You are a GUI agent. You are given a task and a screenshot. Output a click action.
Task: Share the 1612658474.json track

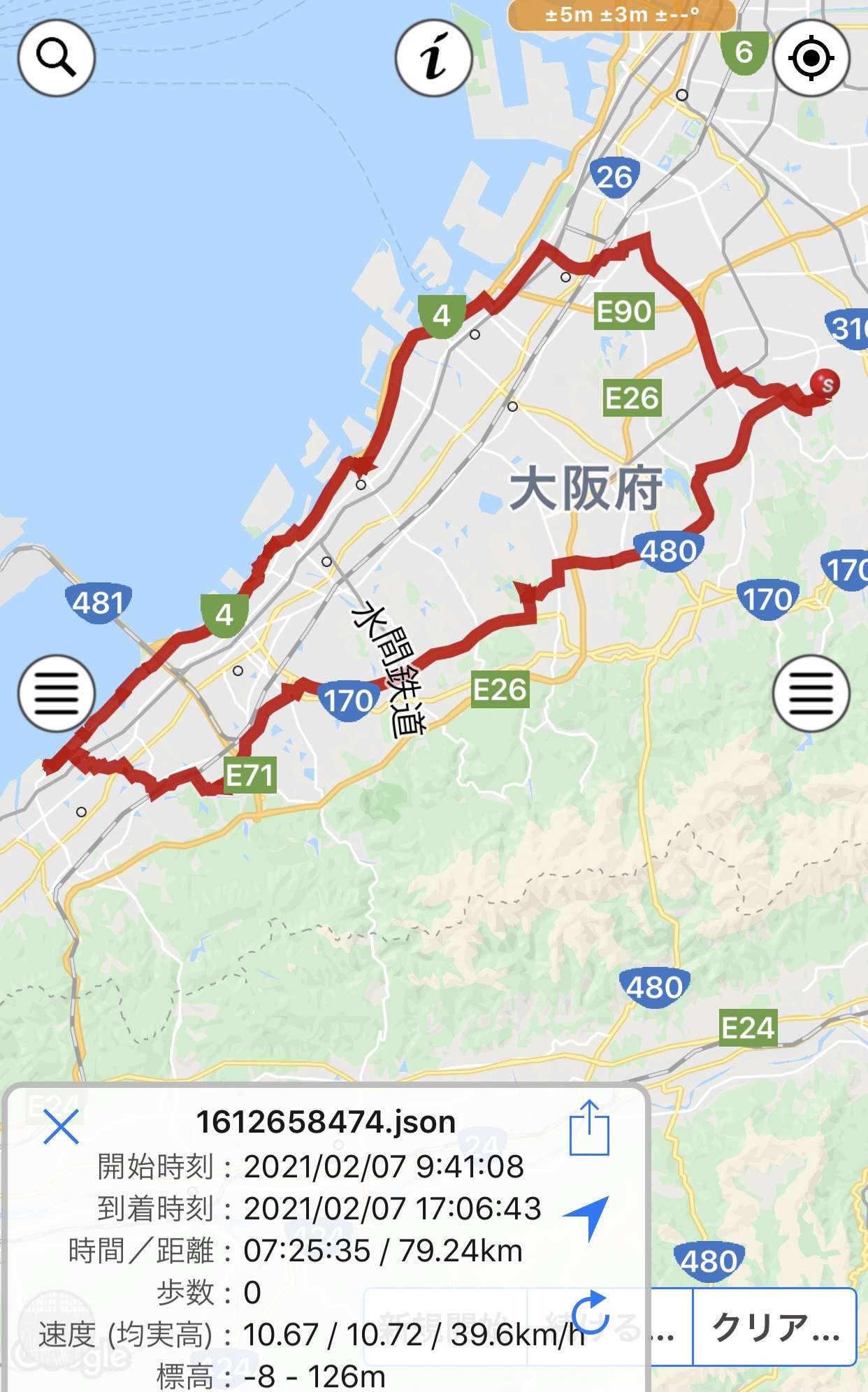pos(589,1127)
